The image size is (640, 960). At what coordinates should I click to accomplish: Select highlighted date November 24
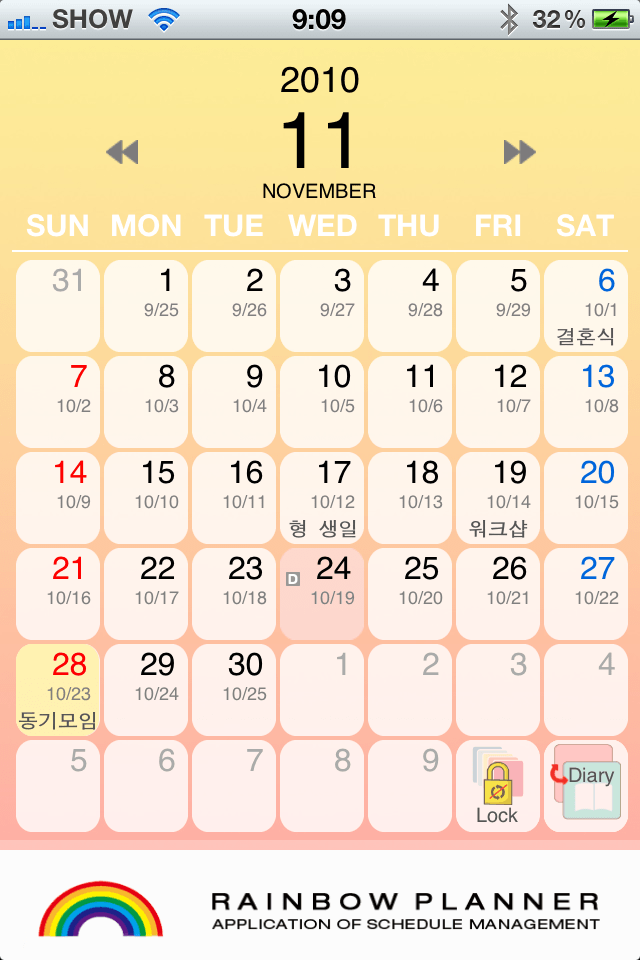(321, 594)
